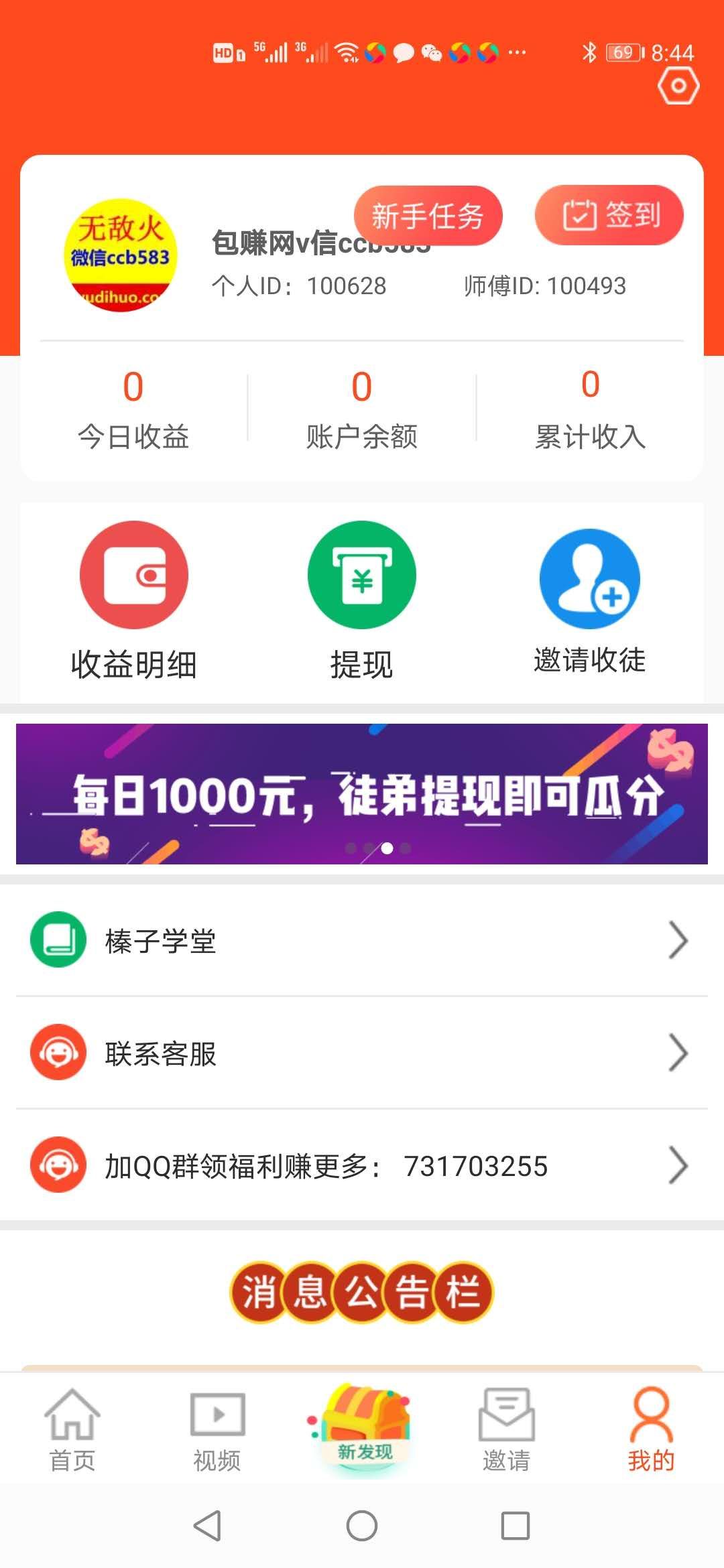This screenshot has height=1568, width=724.
Task: Tap the 新手任务 button
Action: pos(428,216)
